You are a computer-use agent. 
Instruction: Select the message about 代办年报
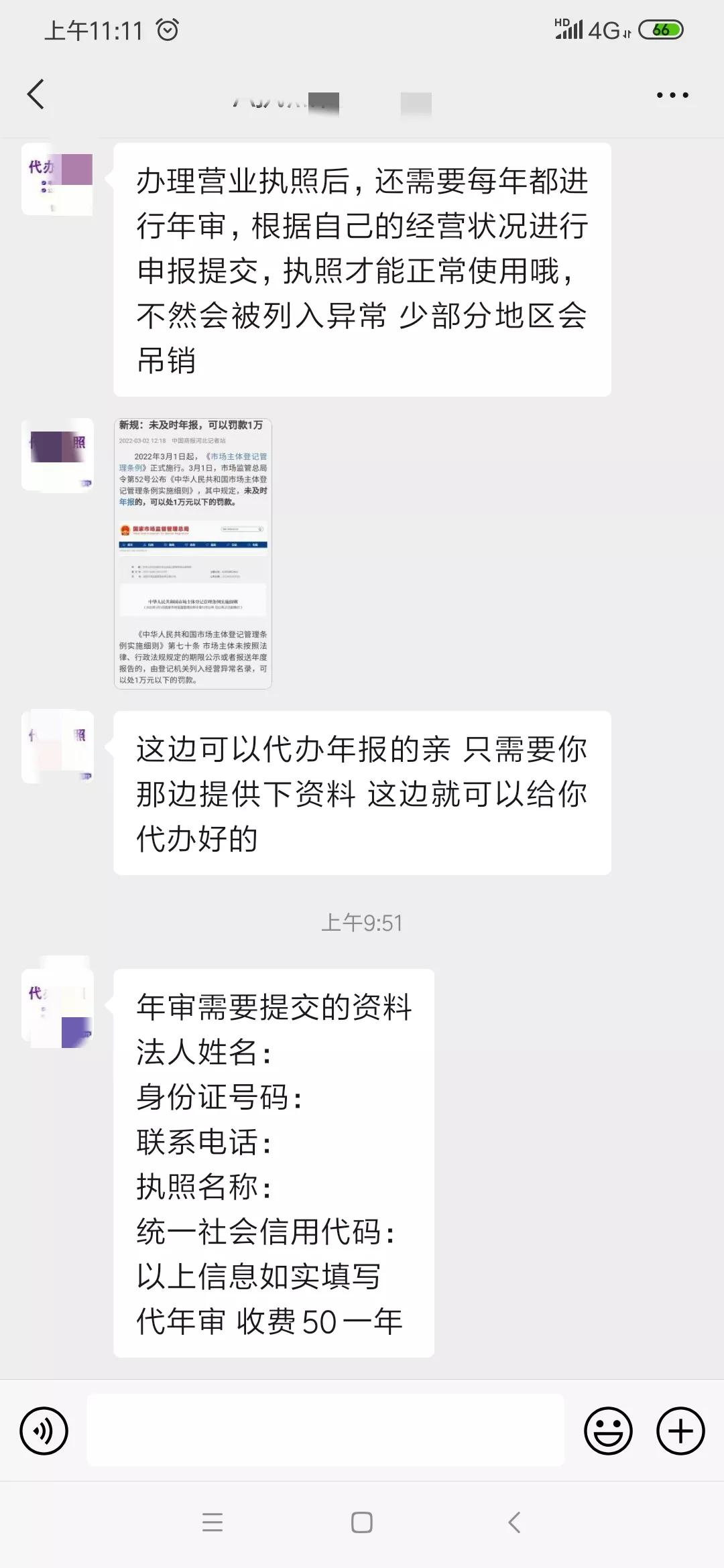pos(362,794)
